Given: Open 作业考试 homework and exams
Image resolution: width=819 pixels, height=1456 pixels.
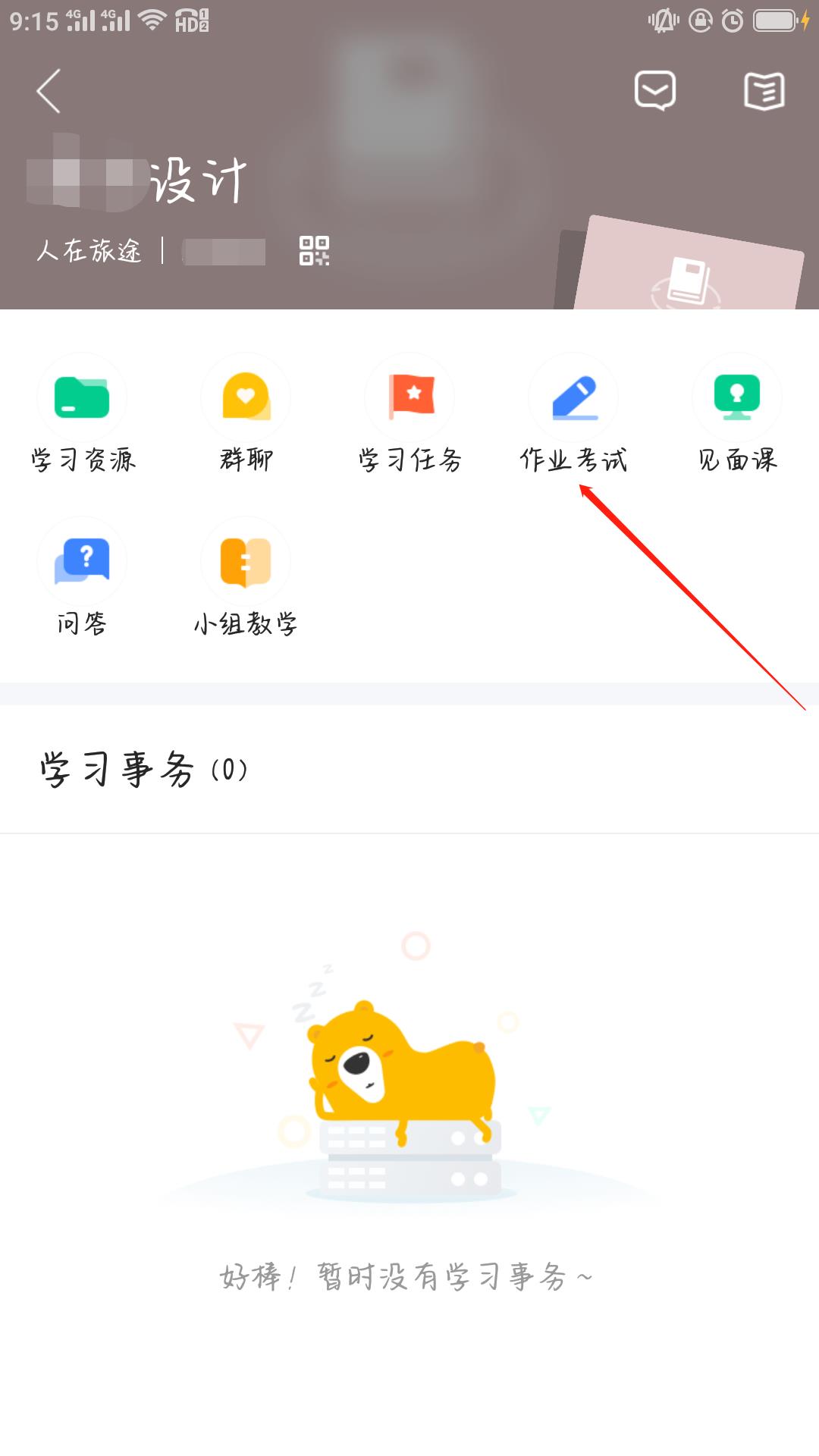Looking at the screenshot, I should [x=573, y=415].
